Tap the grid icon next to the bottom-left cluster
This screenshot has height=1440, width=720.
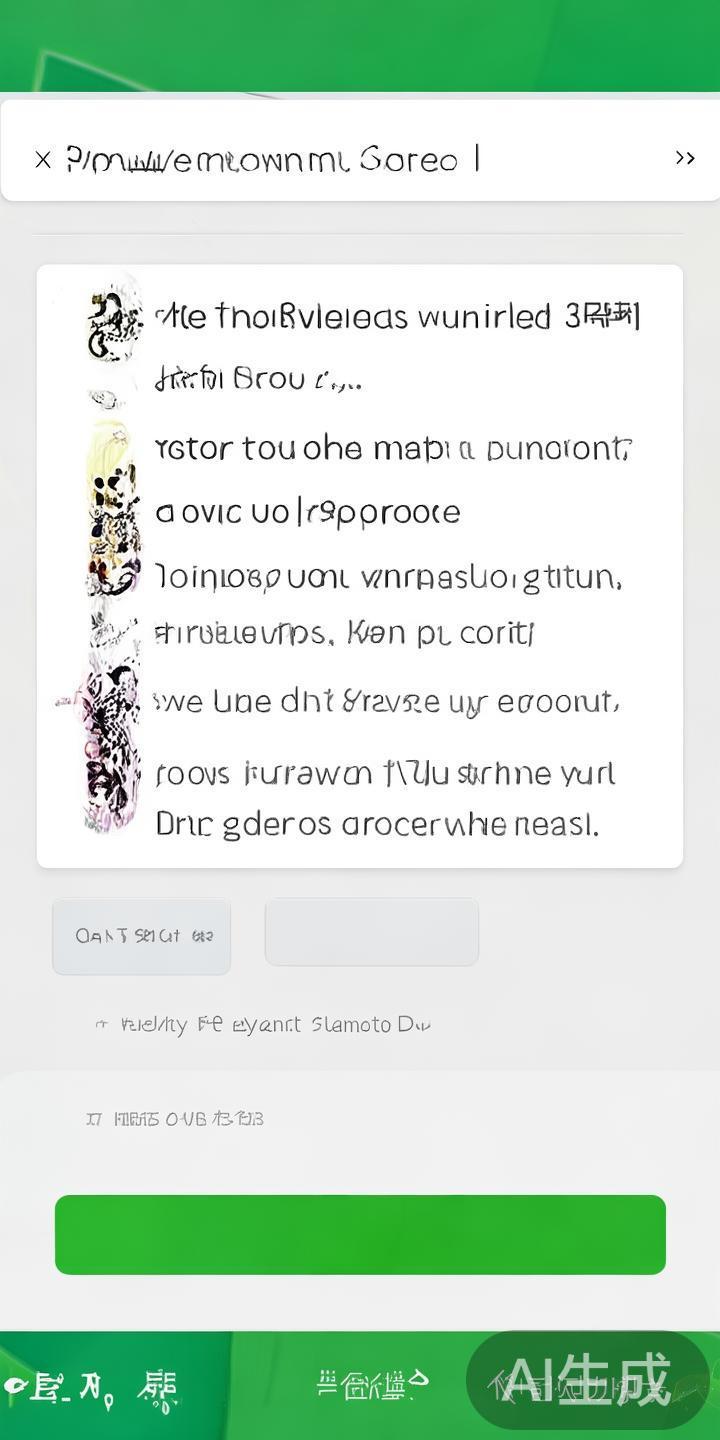[x=160, y=1385]
